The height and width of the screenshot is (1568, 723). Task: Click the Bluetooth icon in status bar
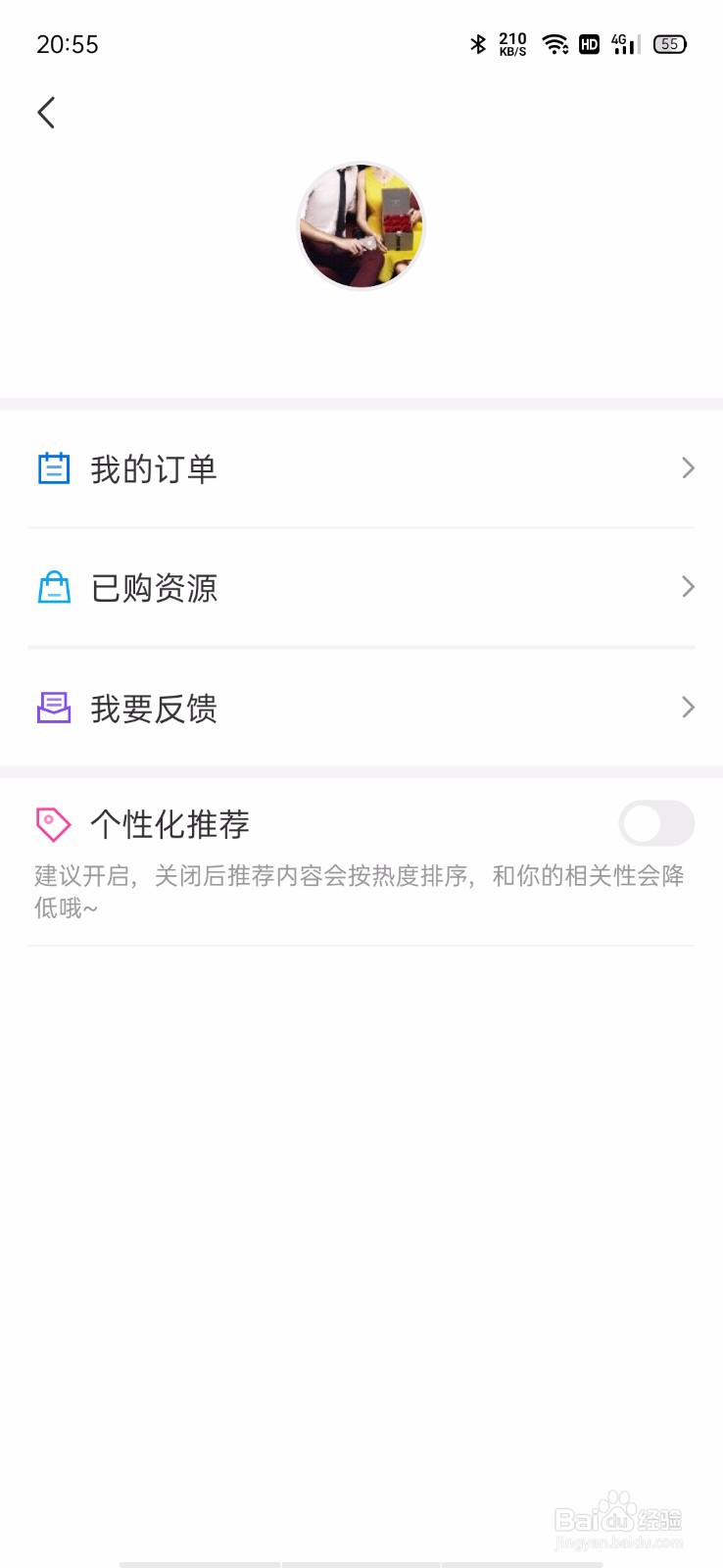(478, 44)
